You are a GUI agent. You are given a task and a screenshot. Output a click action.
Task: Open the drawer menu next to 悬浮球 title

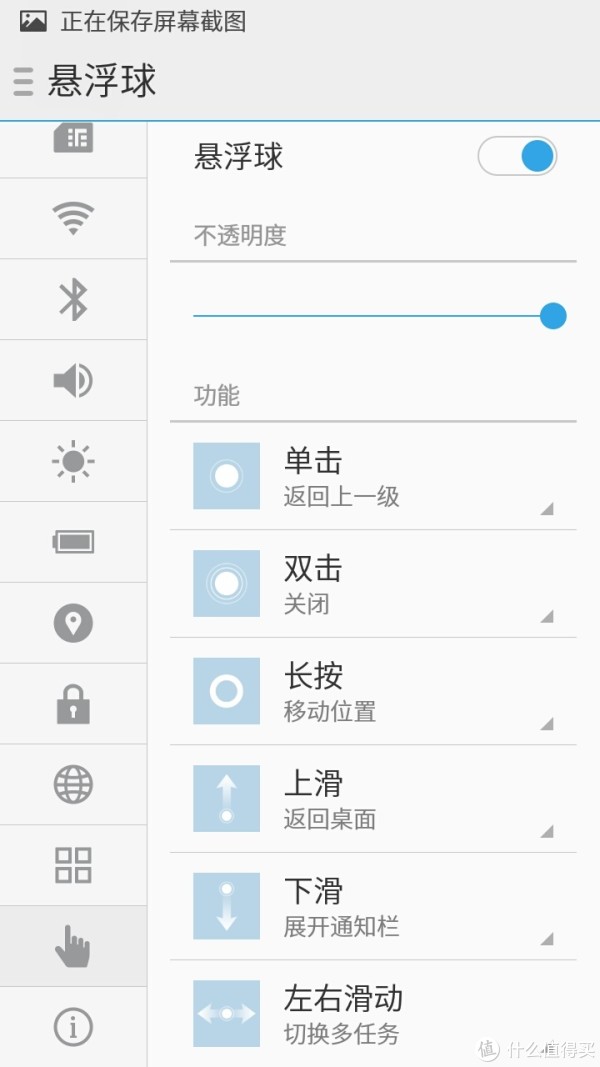(x=23, y=81)
